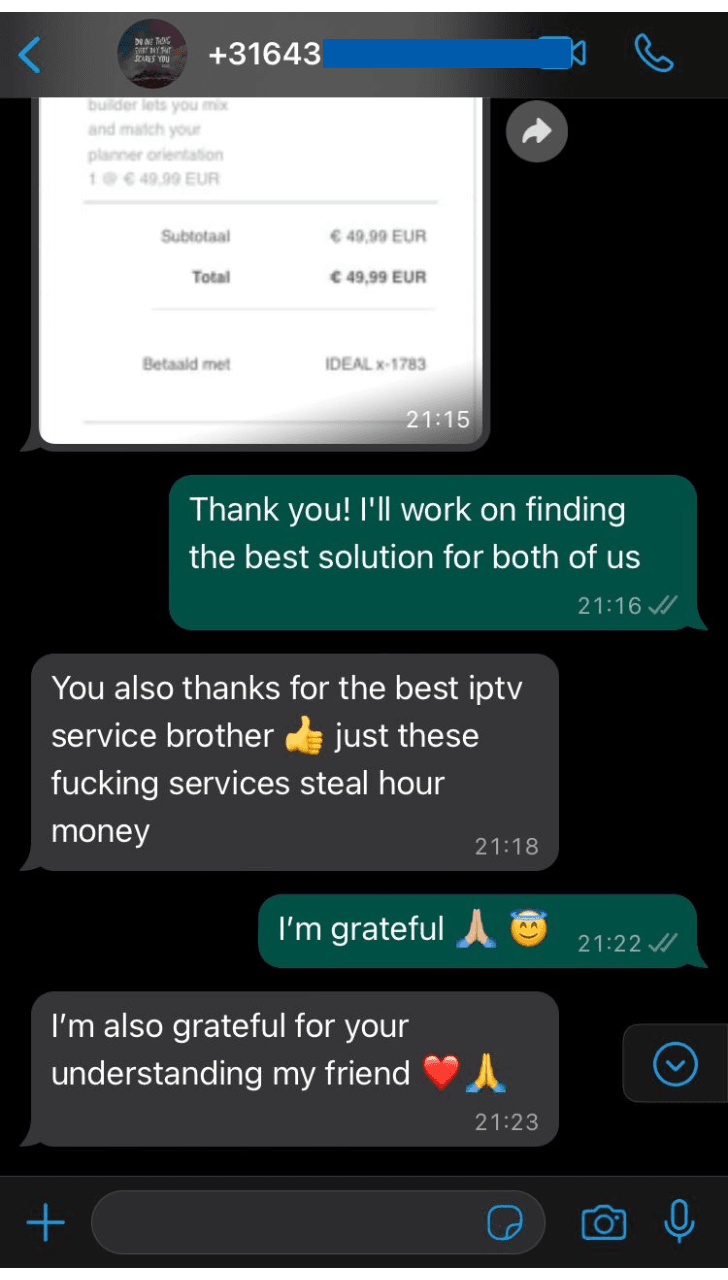This screenshot has width=728, height=1280.
Task: Open the camera
Action: coord(603,1222)
